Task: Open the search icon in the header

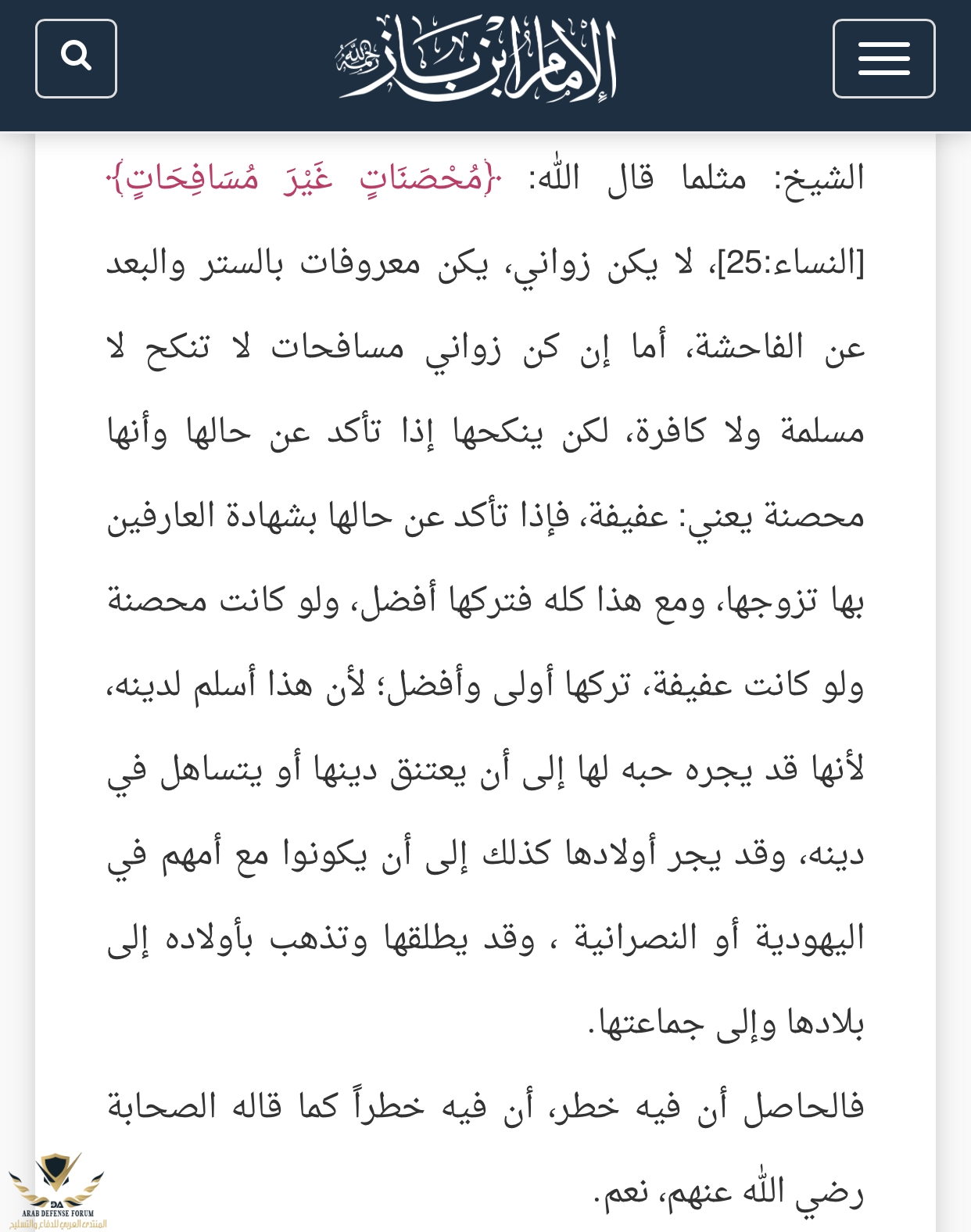Action: [76, 59]
